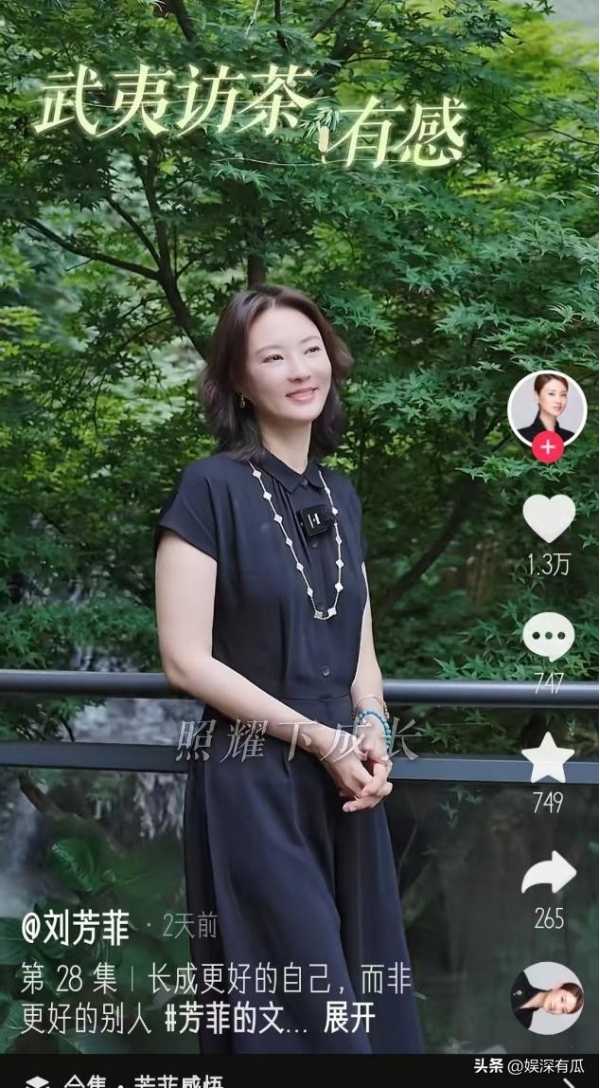
Task: Follow 刘芳菲 with the red plus button
Action: pyautogui.click(x=547, y=447)
